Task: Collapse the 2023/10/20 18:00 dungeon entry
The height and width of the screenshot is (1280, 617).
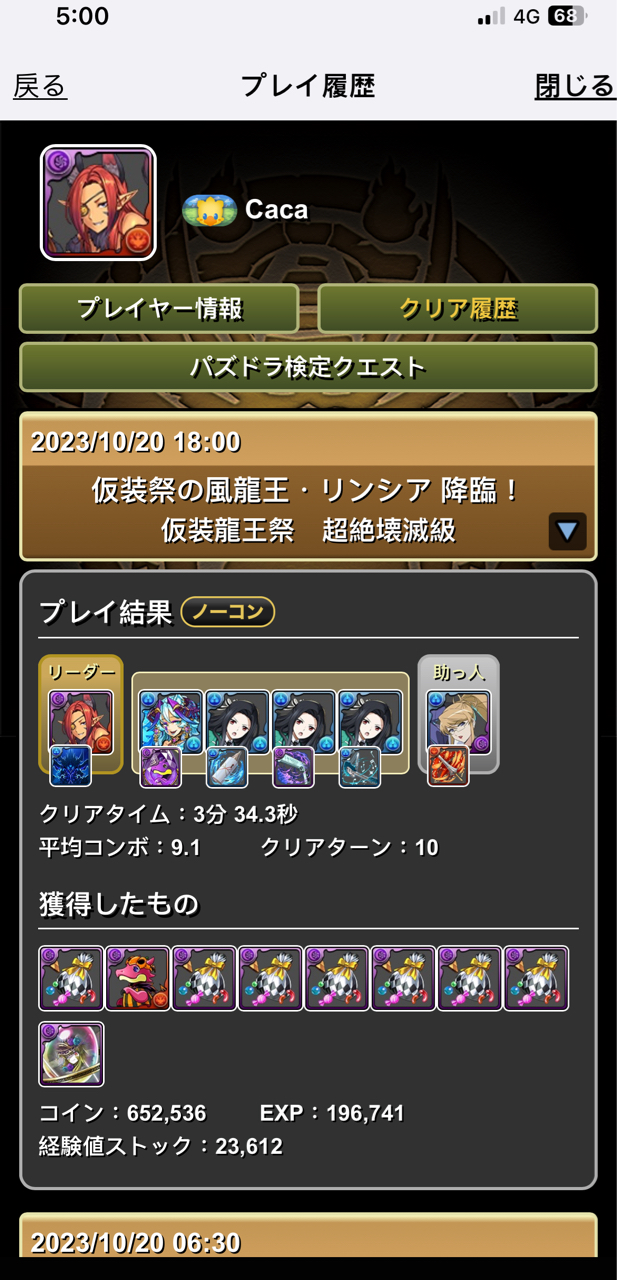Action: pyautogui.click(x=567, y=531)
